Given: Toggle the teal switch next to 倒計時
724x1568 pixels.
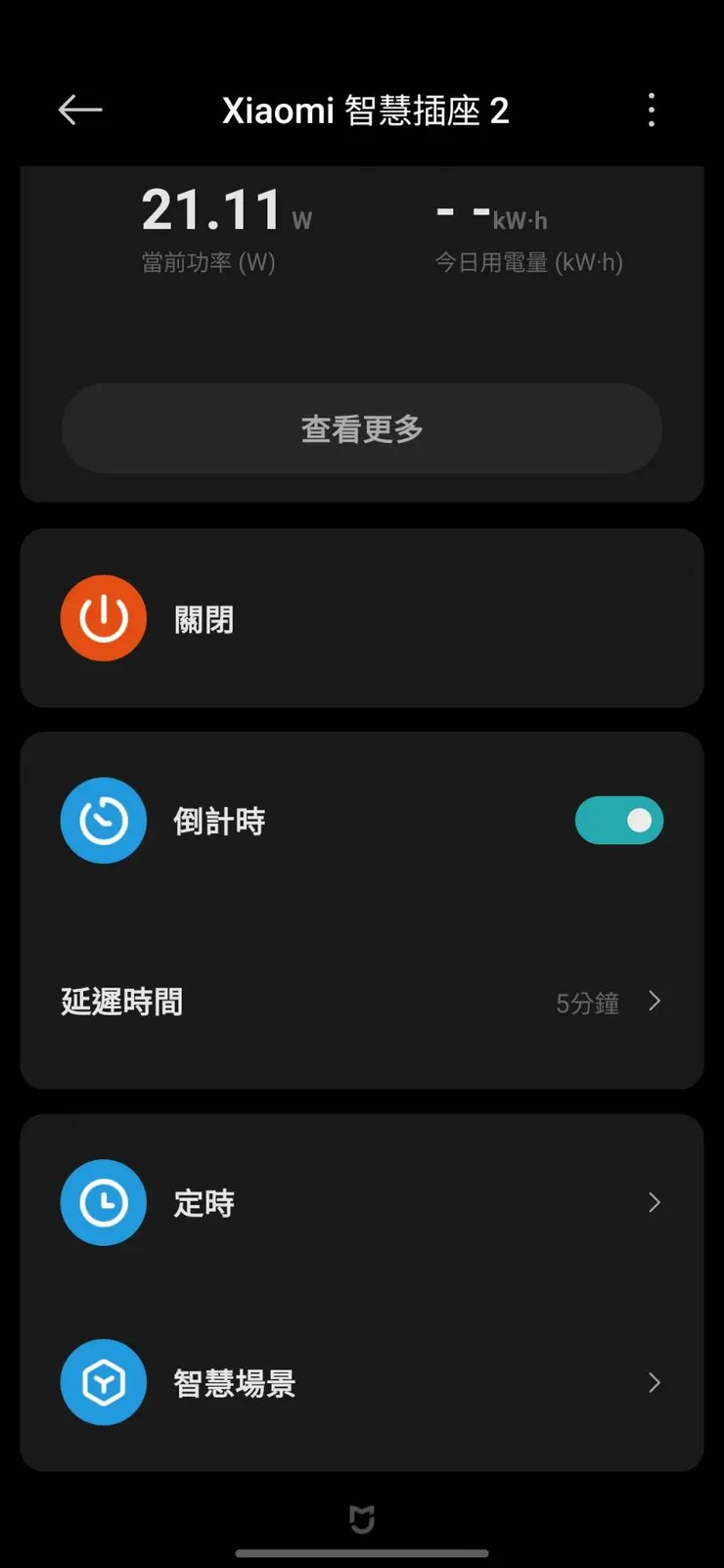Looking at the screenshot, I should [618, 820].
